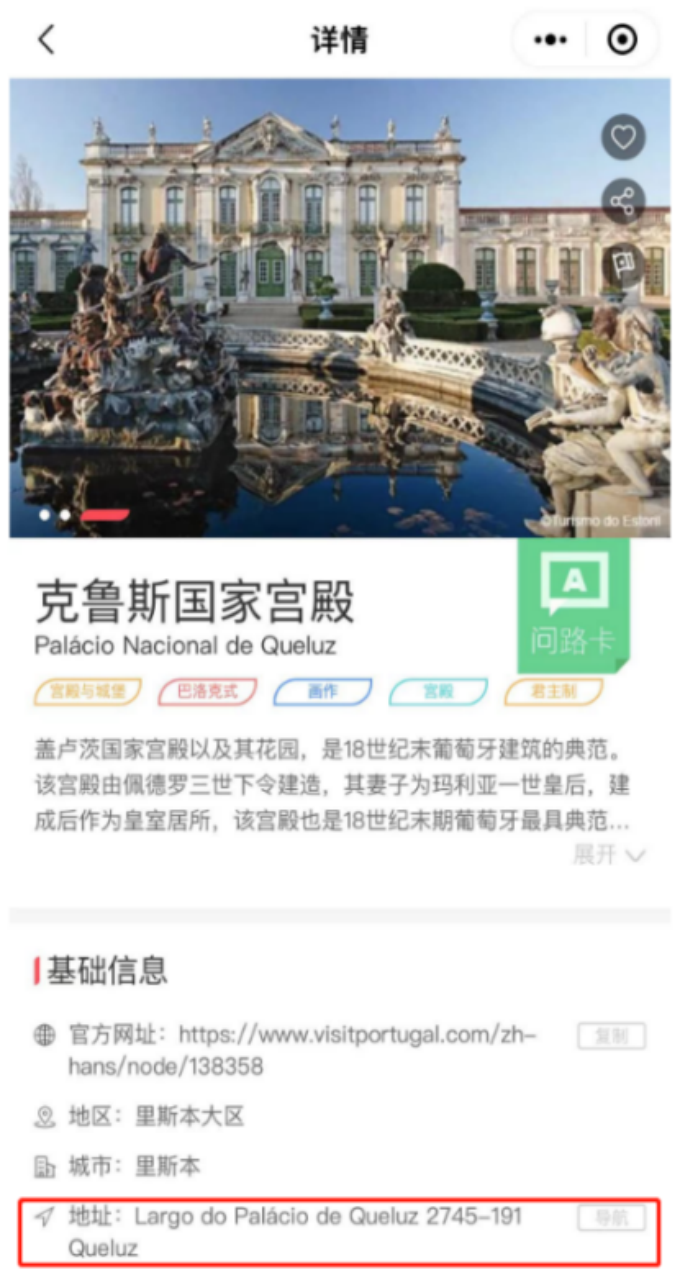Tap the flag icon on the photo
The height and width of the screenshot is (1280, 680).
[x=623, y=264]
